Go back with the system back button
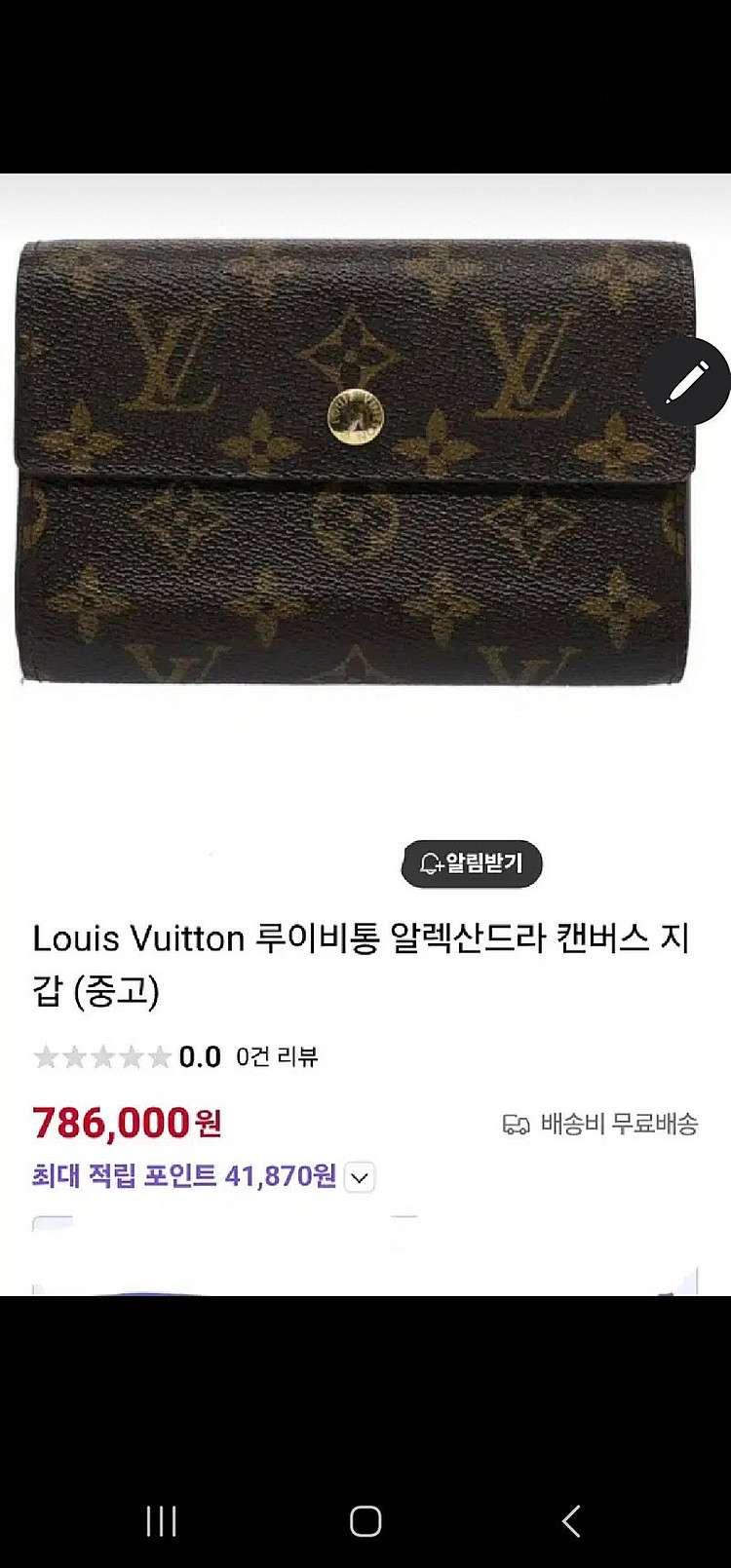Viewport: 731px width, 1568px height. 571,1520
